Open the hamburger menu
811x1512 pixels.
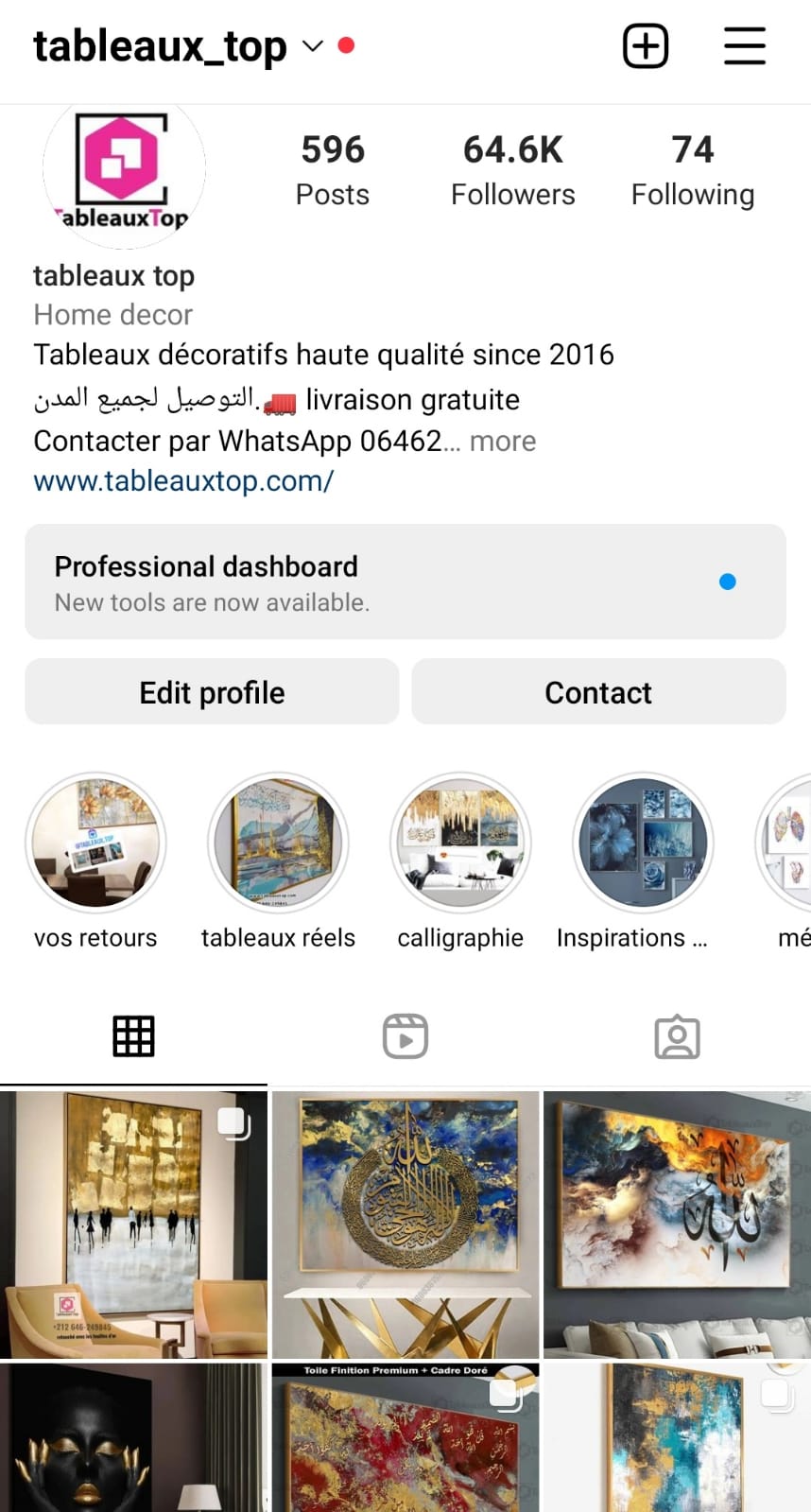point(745,45)
